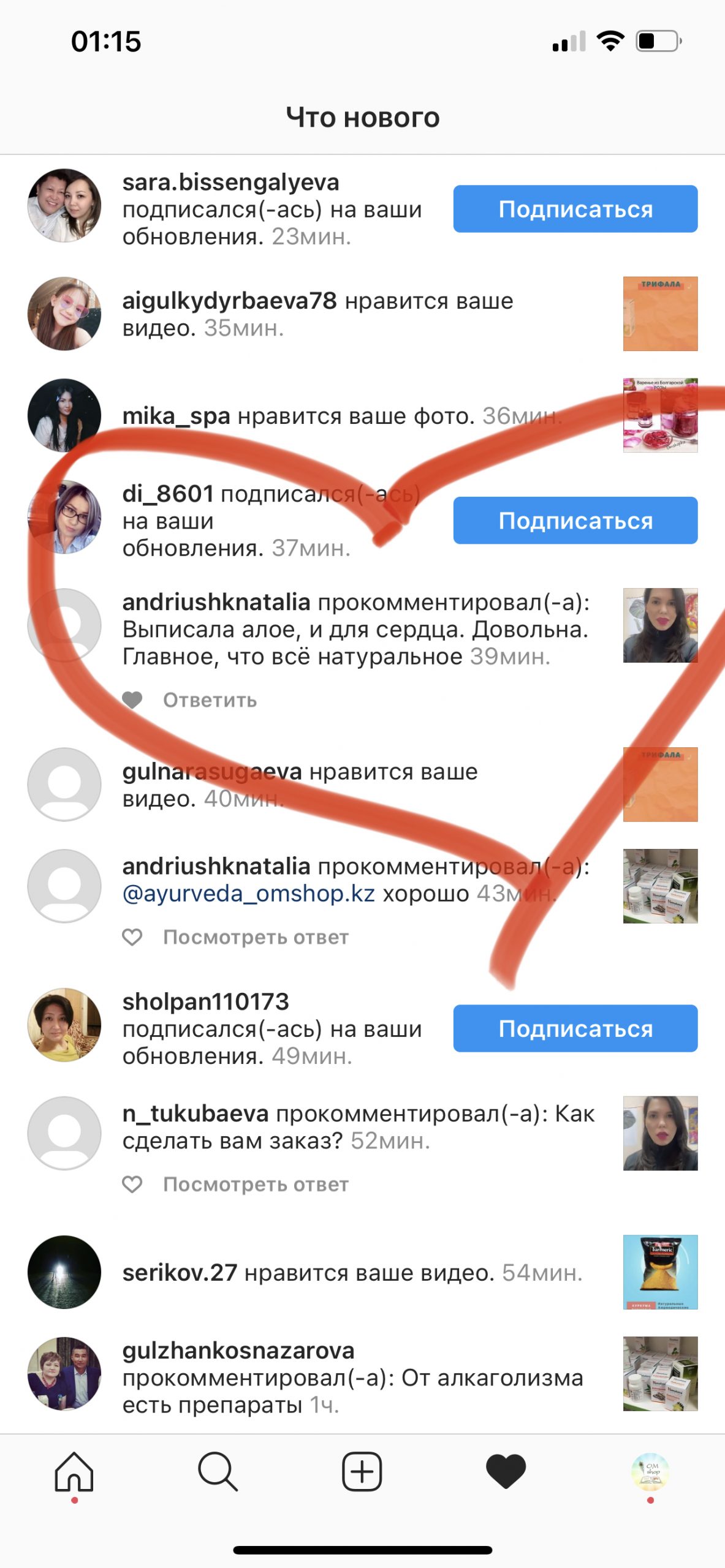Follow back di_8601
The width and height of the screenshot is (725, 1568).
(575, 521)
